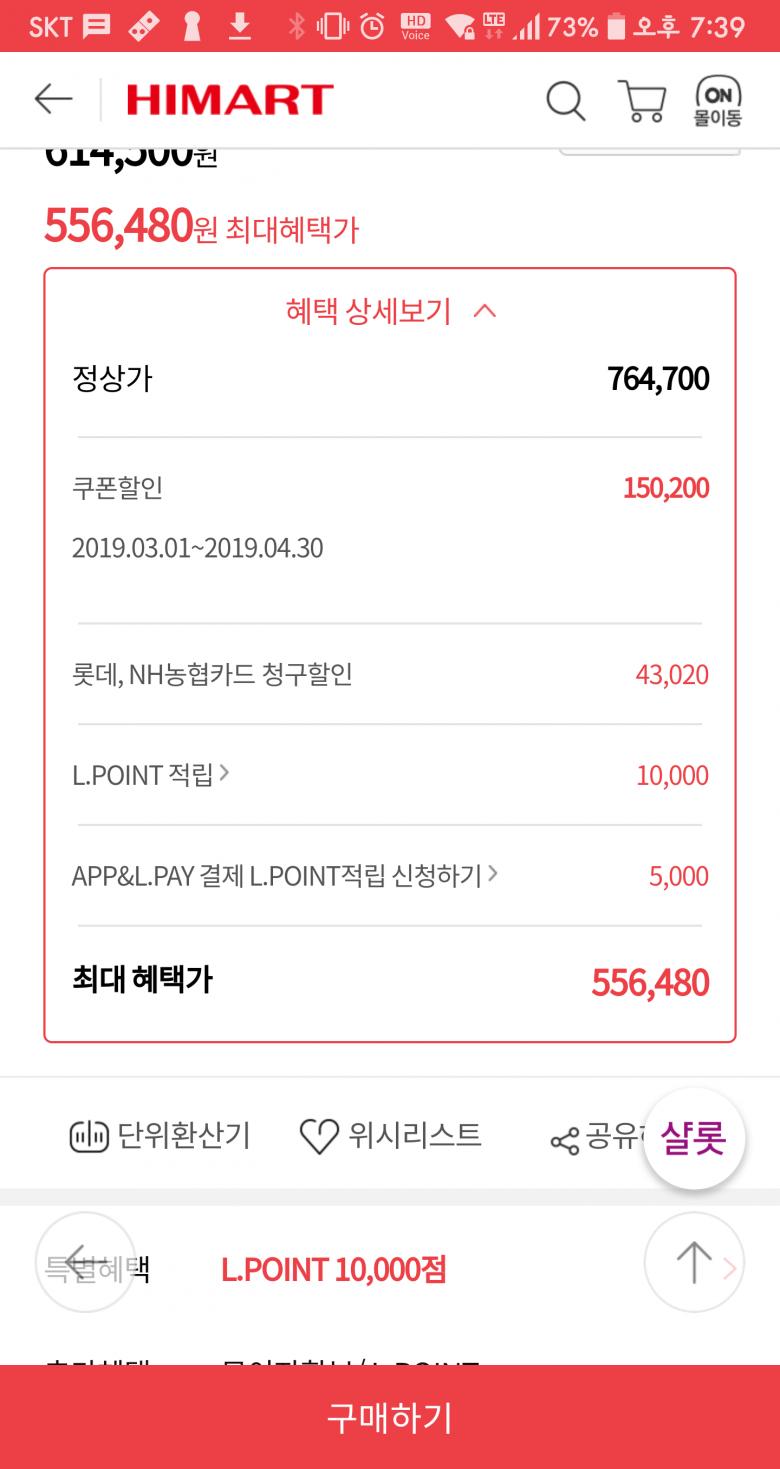Open the 단위환산기 unit converter
The height and width of the screenshot is (1469, 780).
click(x=160, y=1136)
